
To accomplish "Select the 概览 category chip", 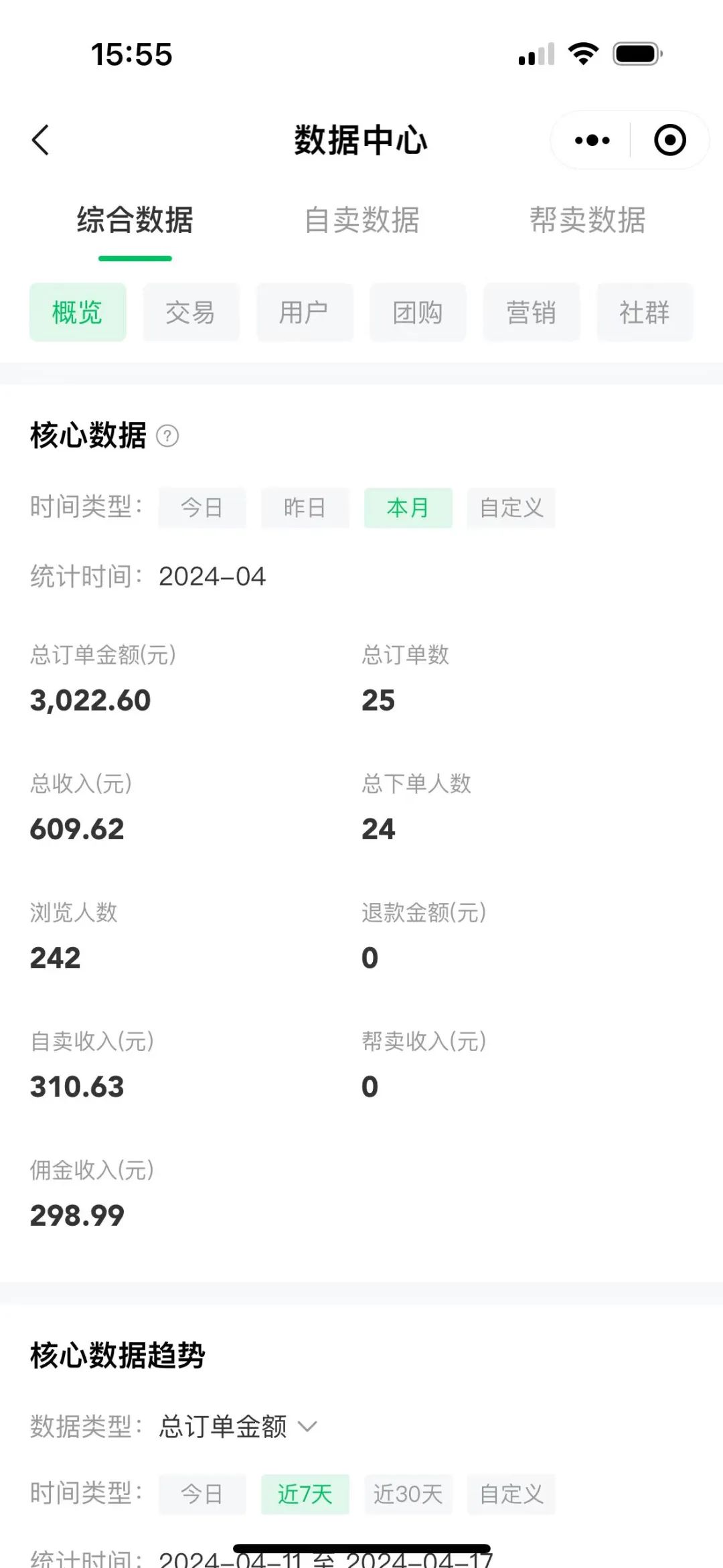I will coord(78,312).
